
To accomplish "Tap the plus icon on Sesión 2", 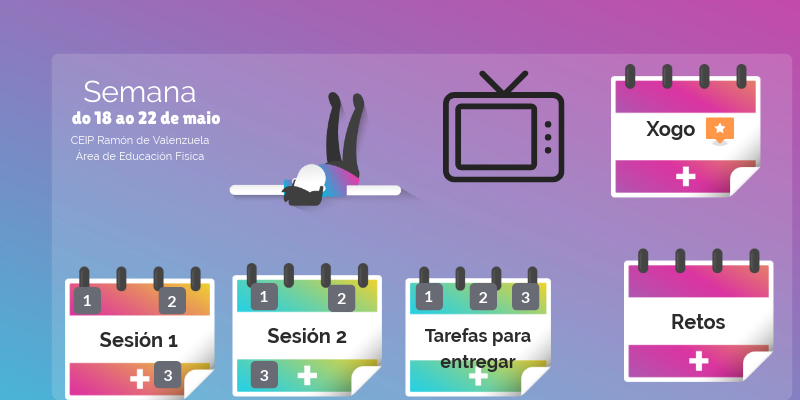I will tap(307, 375).
